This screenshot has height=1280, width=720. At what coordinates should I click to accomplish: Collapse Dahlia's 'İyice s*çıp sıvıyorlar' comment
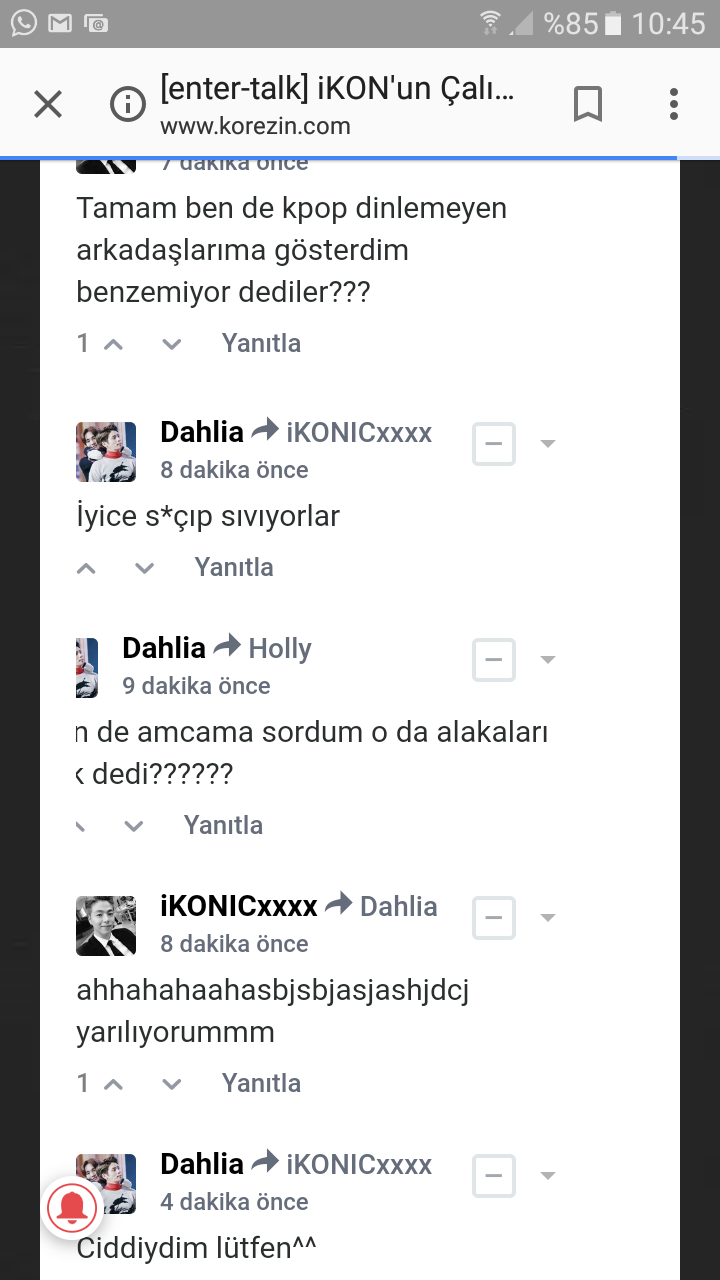pyautogui.click(x=494, y=444)
